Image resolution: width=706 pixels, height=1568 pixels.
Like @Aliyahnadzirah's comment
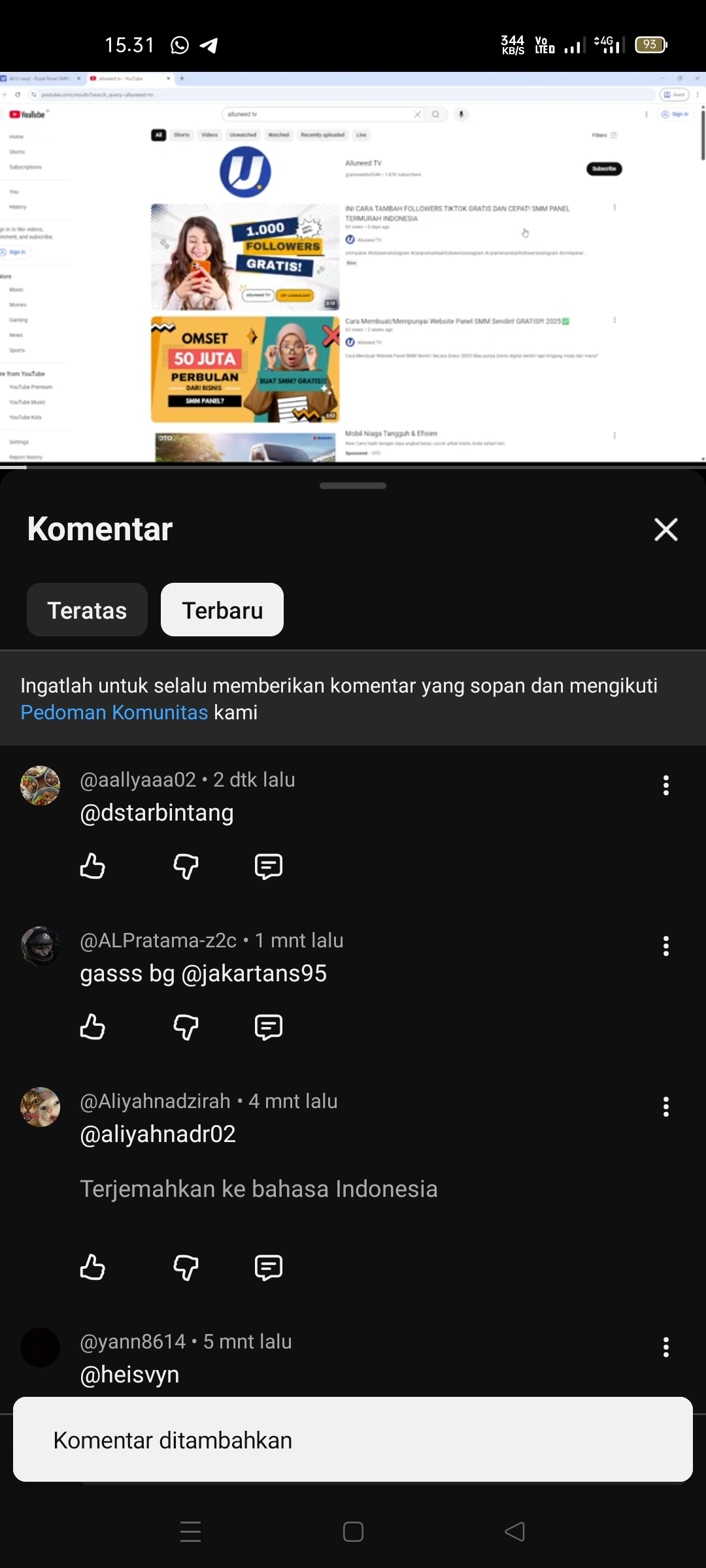click(x=92, y=1267)
